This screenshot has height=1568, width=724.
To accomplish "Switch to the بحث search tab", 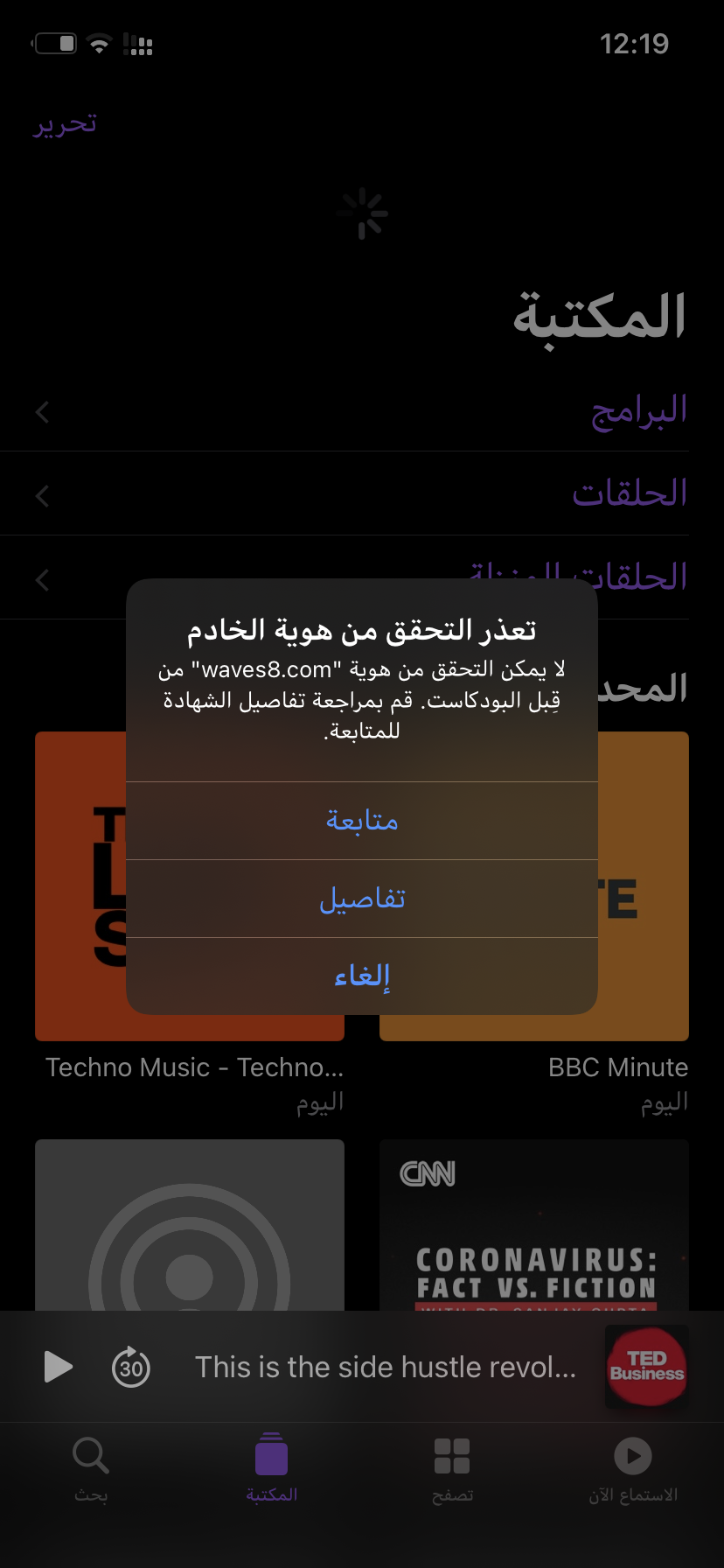I will pos(91,1468).
